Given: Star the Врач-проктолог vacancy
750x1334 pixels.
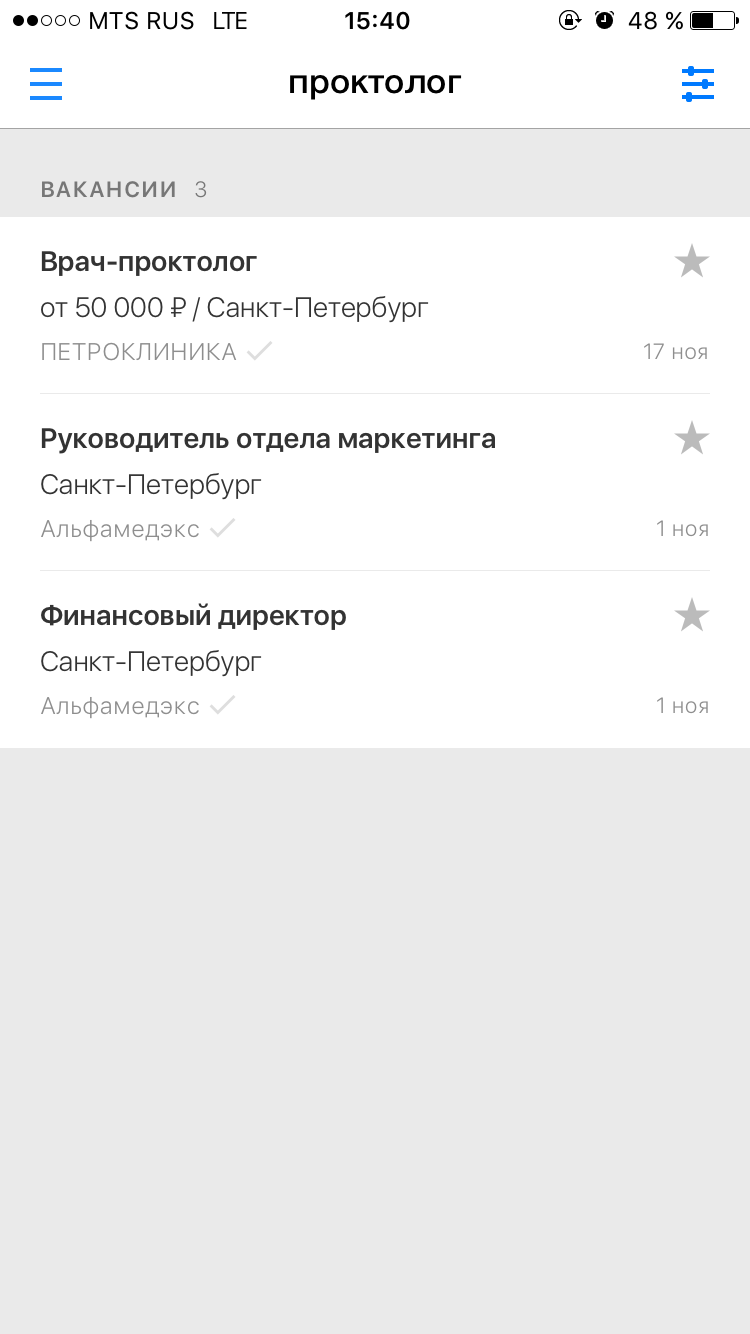Looking at the screenshot, I should coord(691,263).
